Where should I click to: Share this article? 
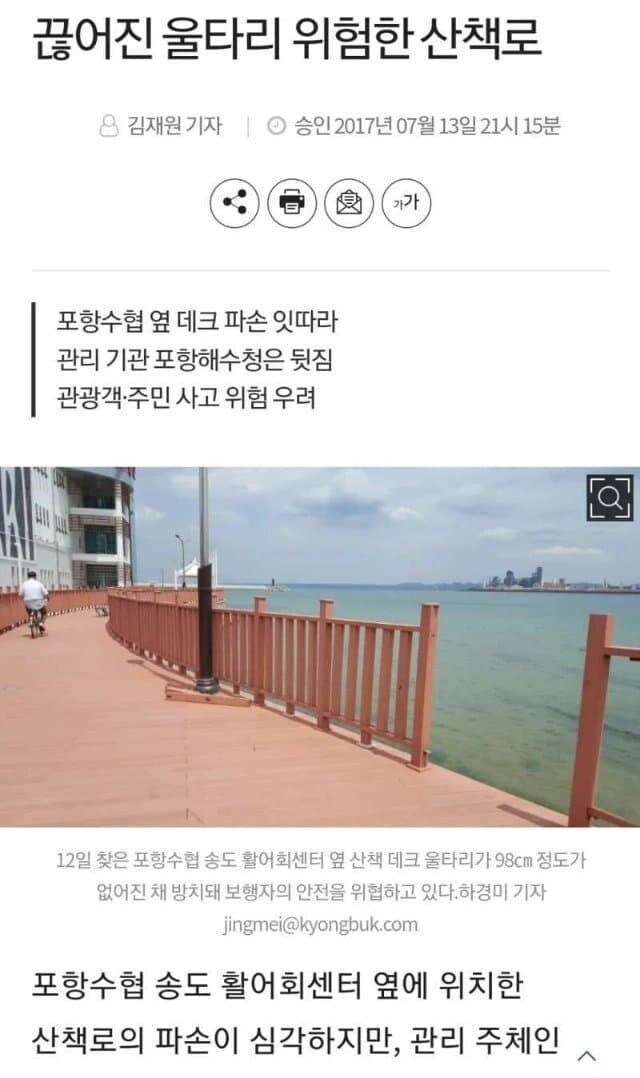(x=234, y=204)
